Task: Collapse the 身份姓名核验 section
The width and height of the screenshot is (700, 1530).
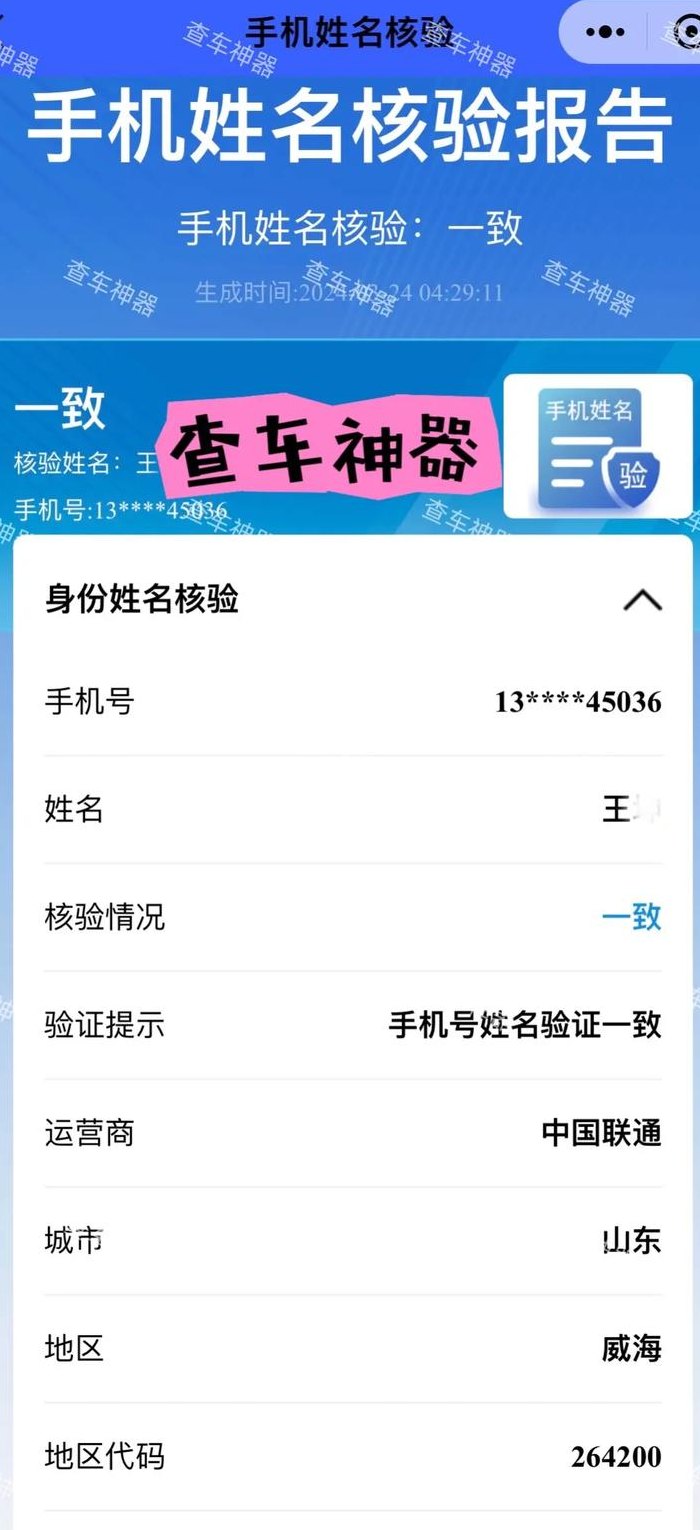Action: click(x=642, y=600)
